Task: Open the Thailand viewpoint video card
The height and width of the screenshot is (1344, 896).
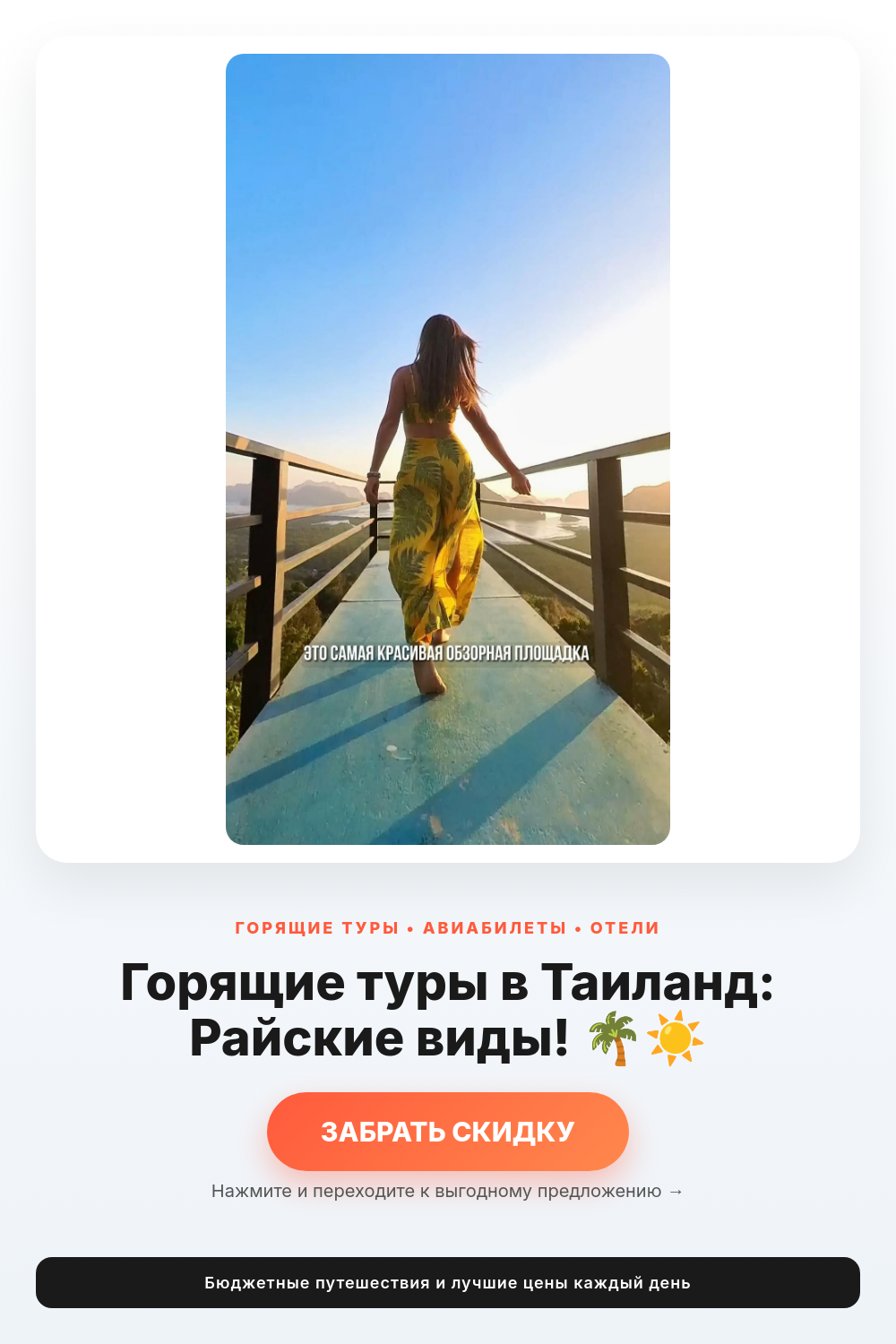Action: 448,449
